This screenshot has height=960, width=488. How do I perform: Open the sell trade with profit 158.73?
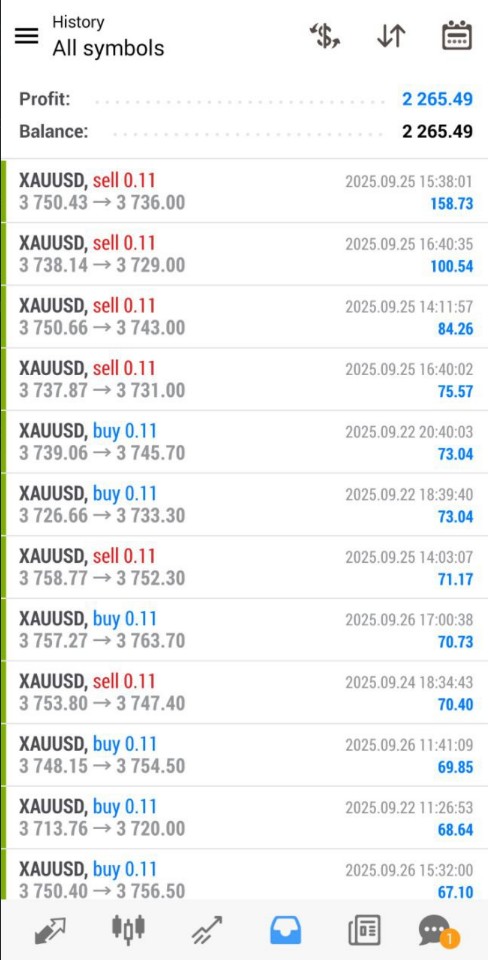pos(244,191)
